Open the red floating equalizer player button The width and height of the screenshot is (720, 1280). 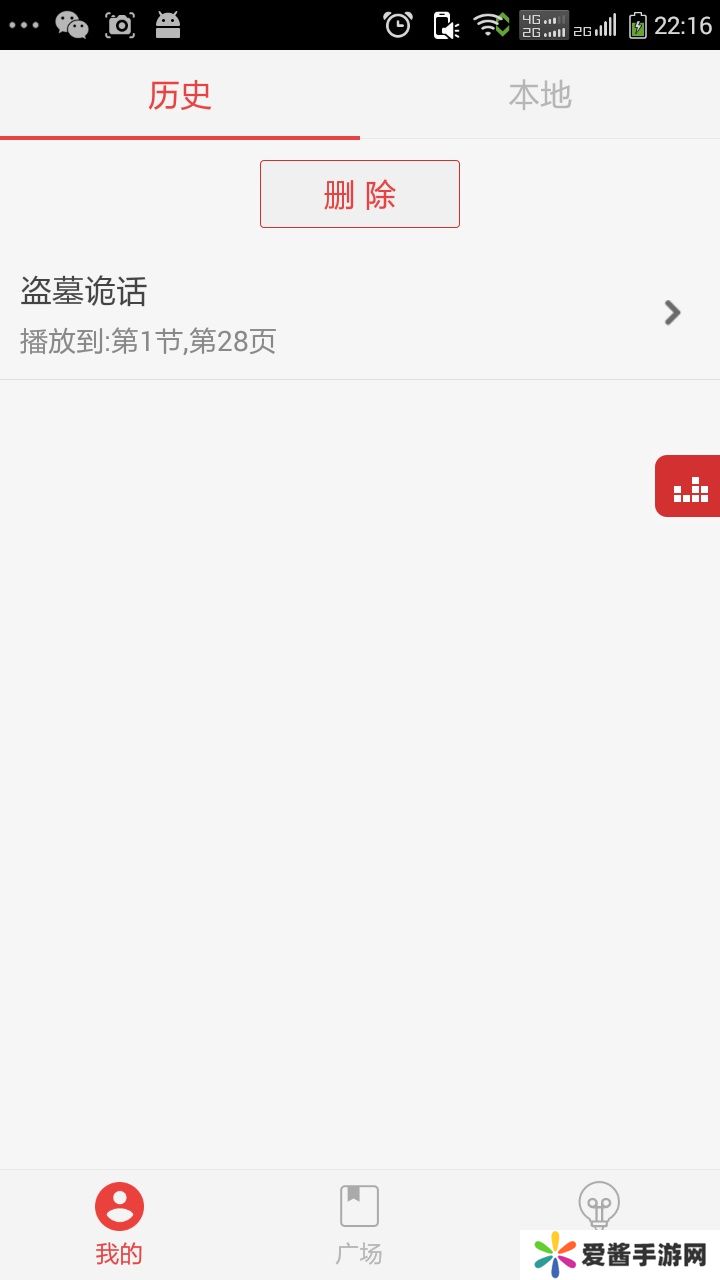point(689,486)
